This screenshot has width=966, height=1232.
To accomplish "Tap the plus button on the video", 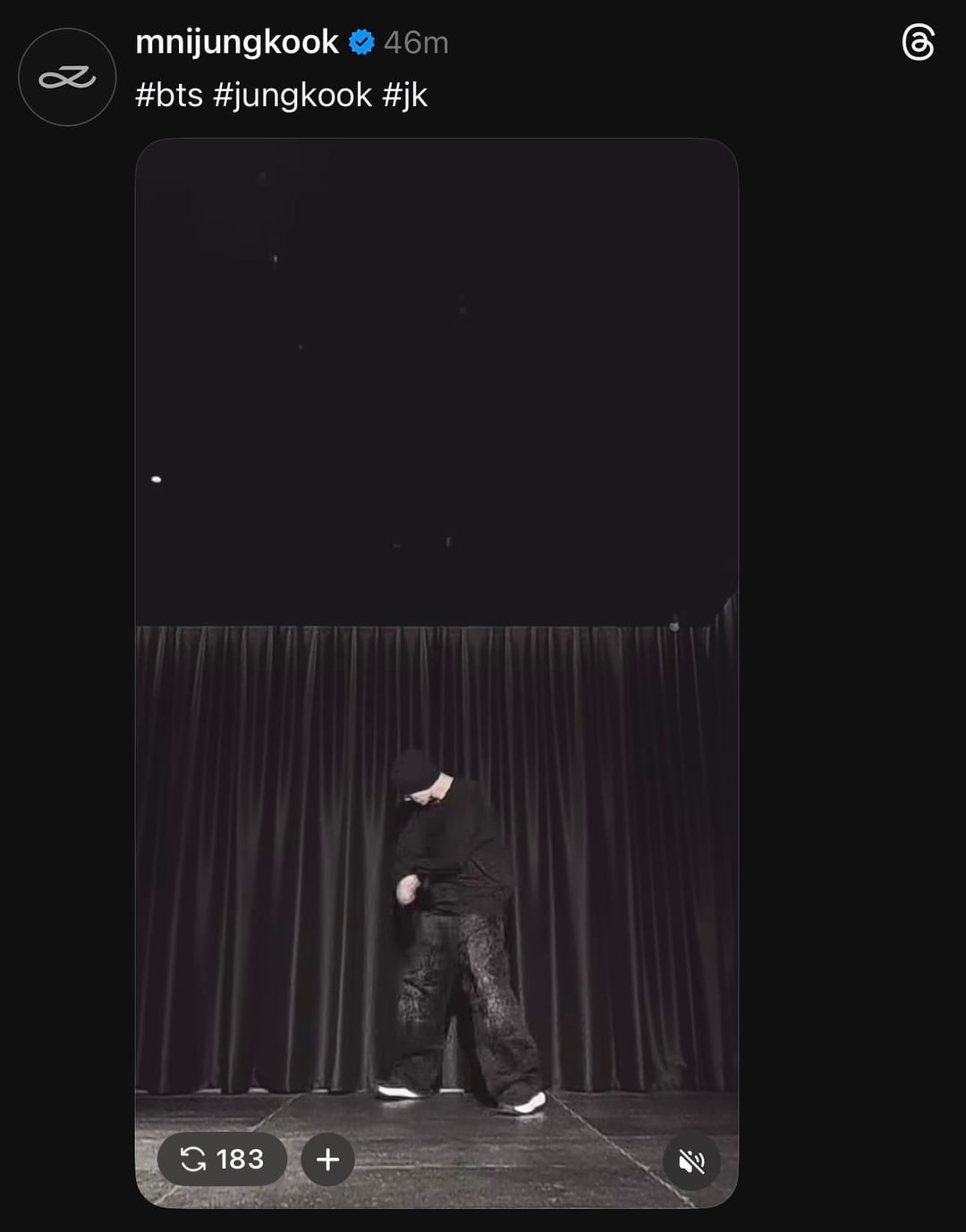I will coord(327,1160).
